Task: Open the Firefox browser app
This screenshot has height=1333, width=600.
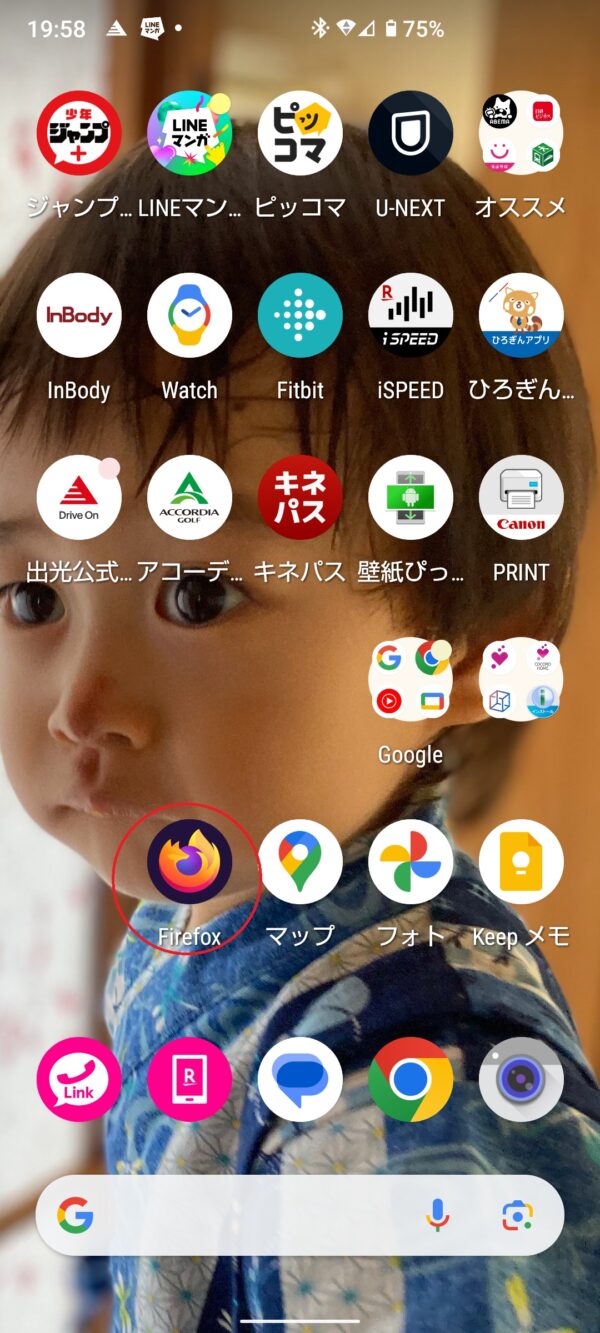Action: click(189, 861)
